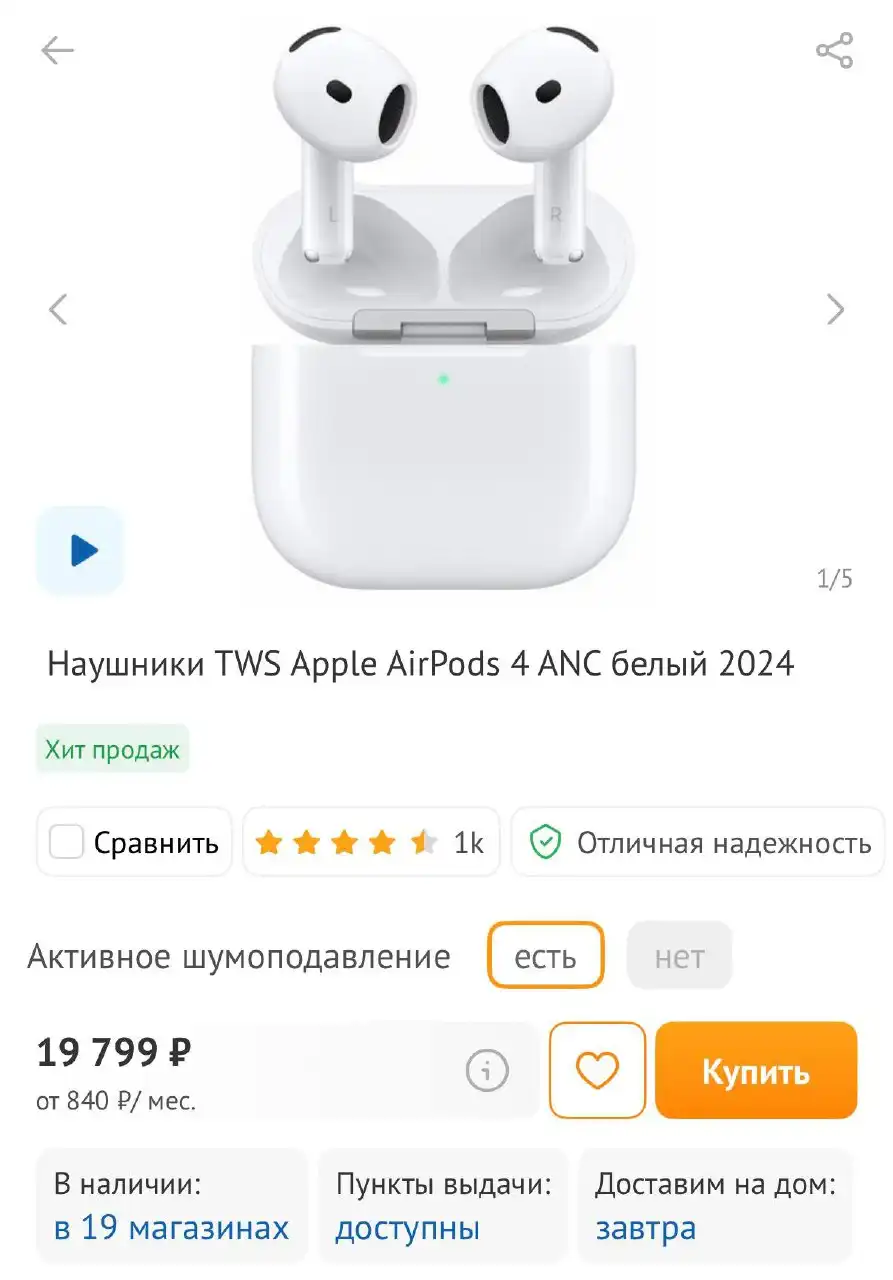View availability in 19 магазинах
893x1280 pixels.
[x=171, y=1229]
